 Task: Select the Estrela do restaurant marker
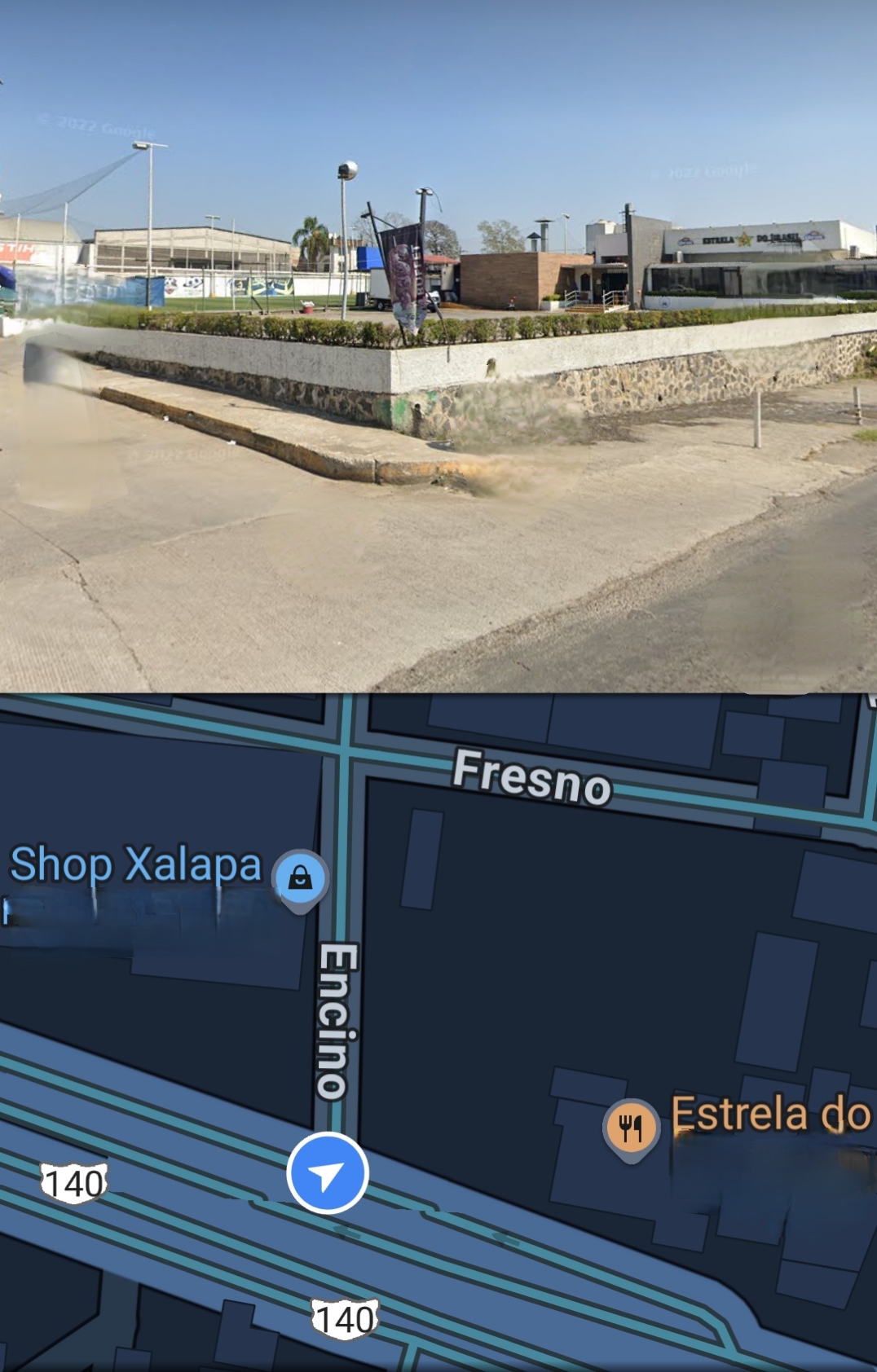[631, 1128]
